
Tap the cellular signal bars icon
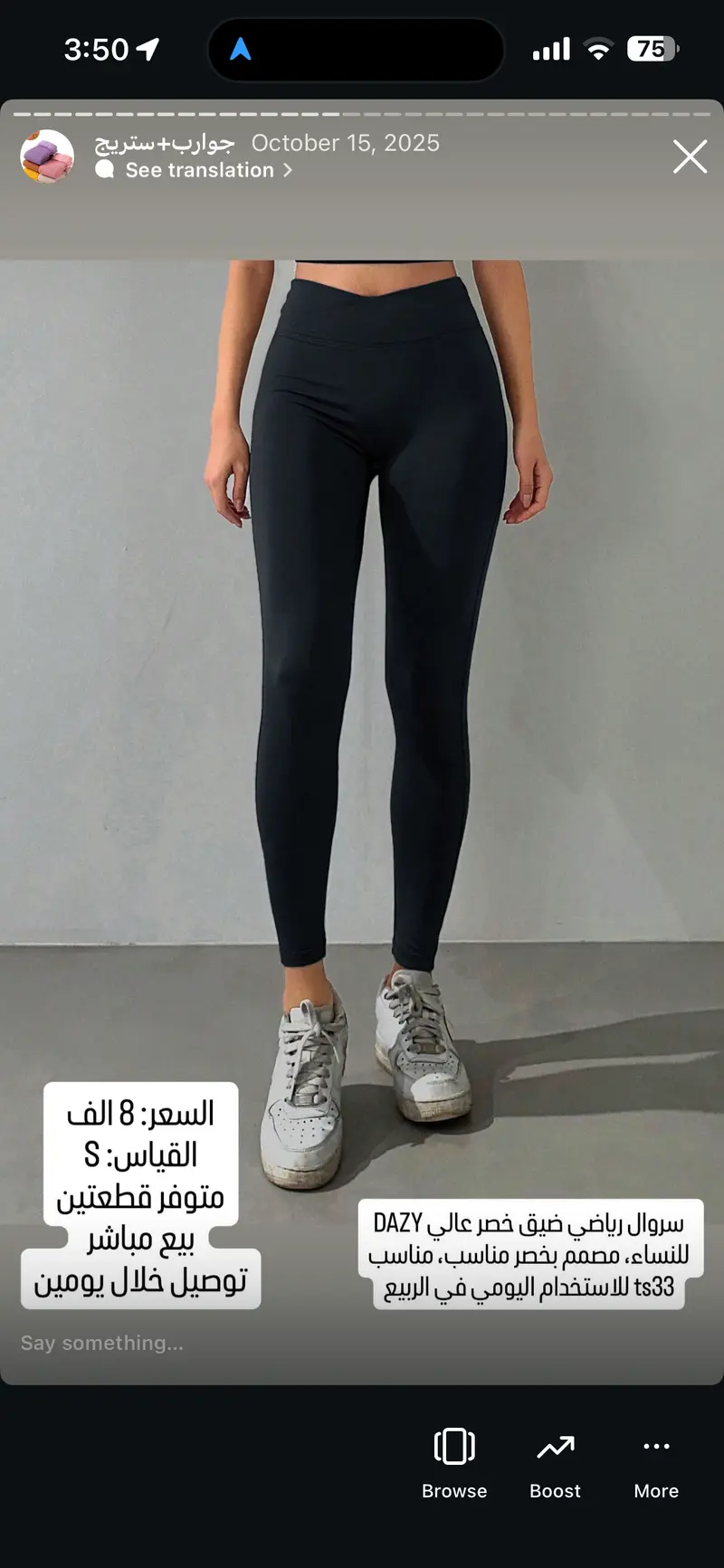[x=550, y=49]
